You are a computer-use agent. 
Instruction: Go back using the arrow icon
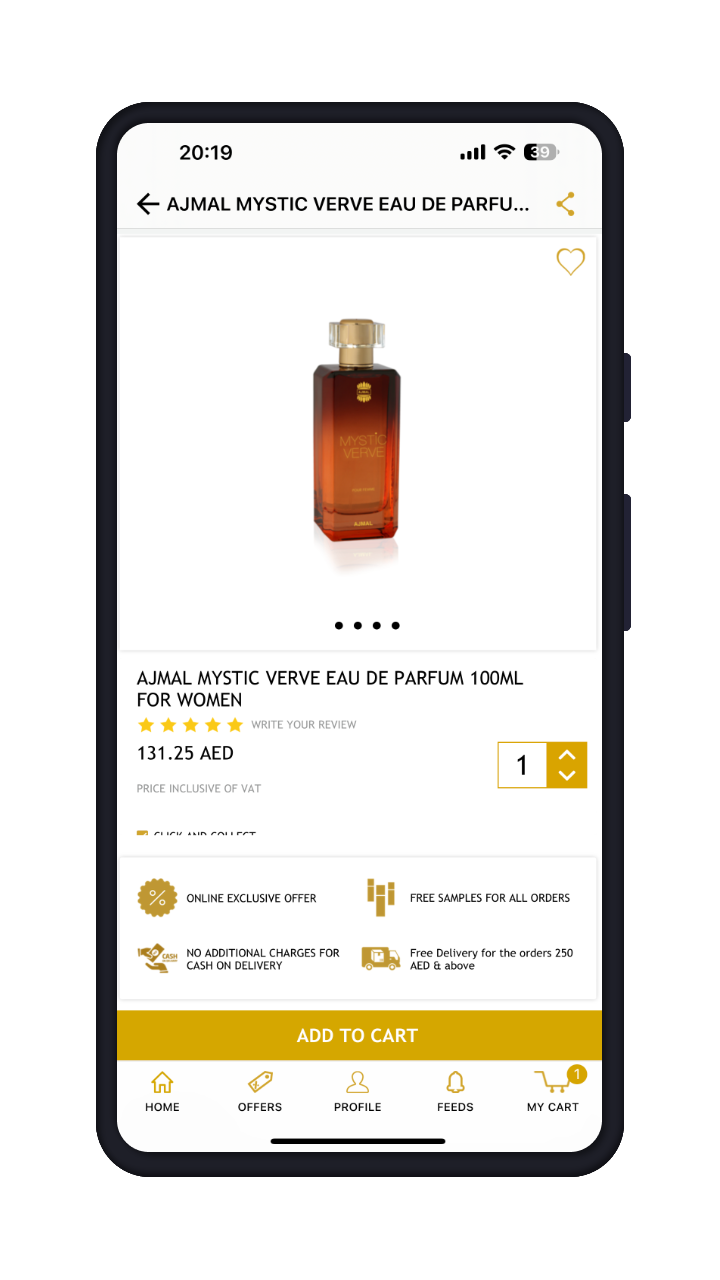(148, 204)
